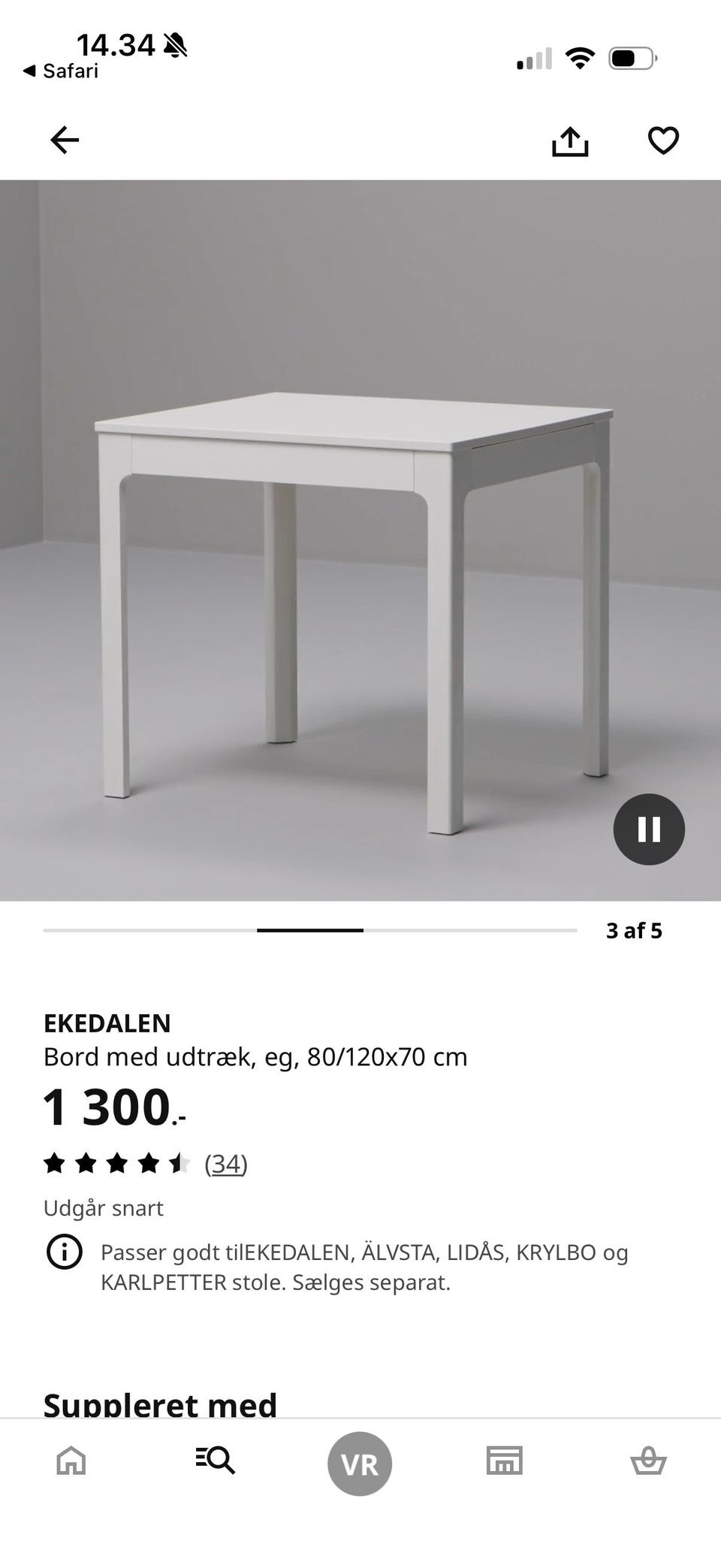Open the reviews via the (34) link
721x1568 pixels.
click(x=225, y=1163)
